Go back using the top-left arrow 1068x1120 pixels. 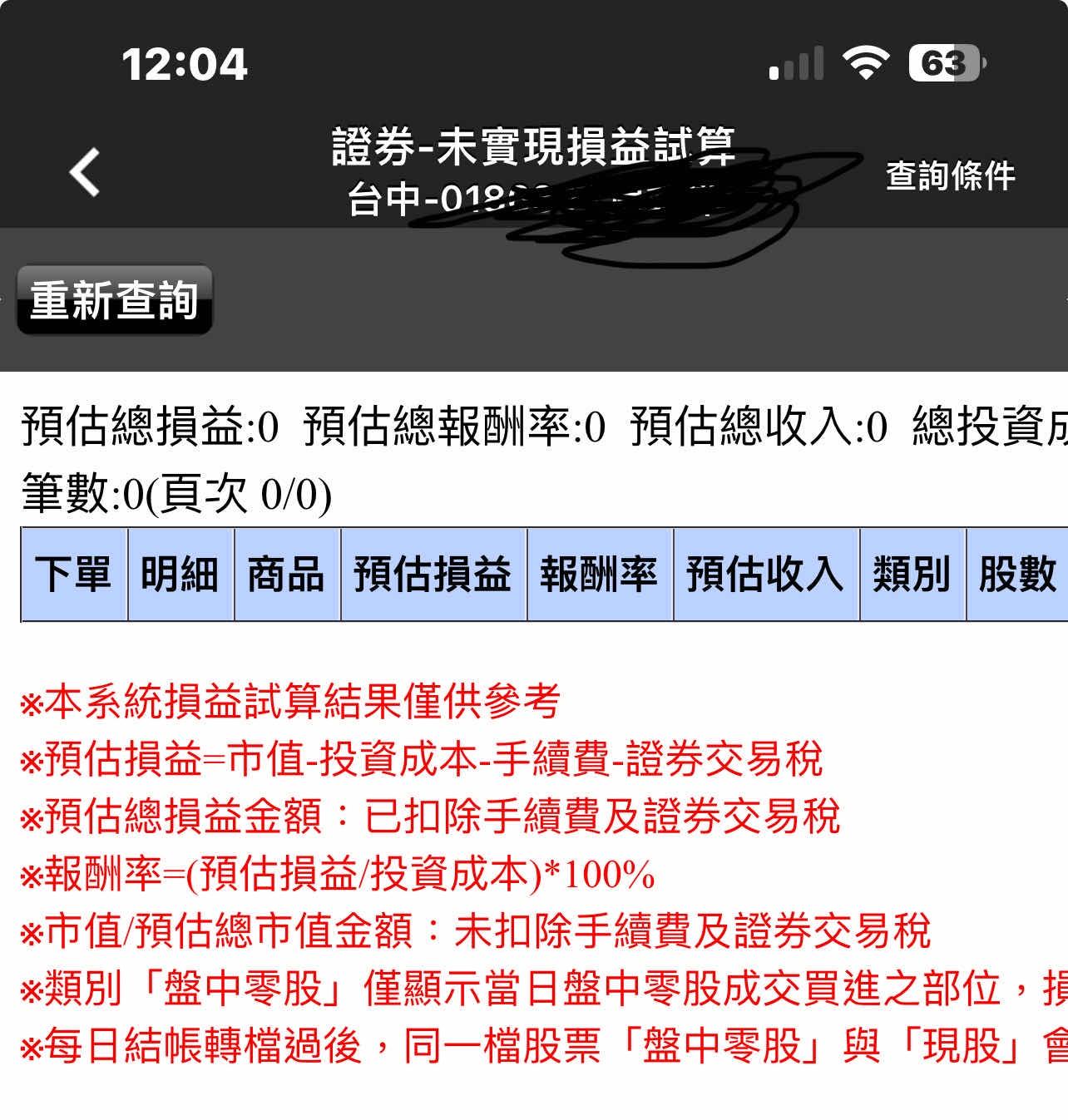pos(85,172)
